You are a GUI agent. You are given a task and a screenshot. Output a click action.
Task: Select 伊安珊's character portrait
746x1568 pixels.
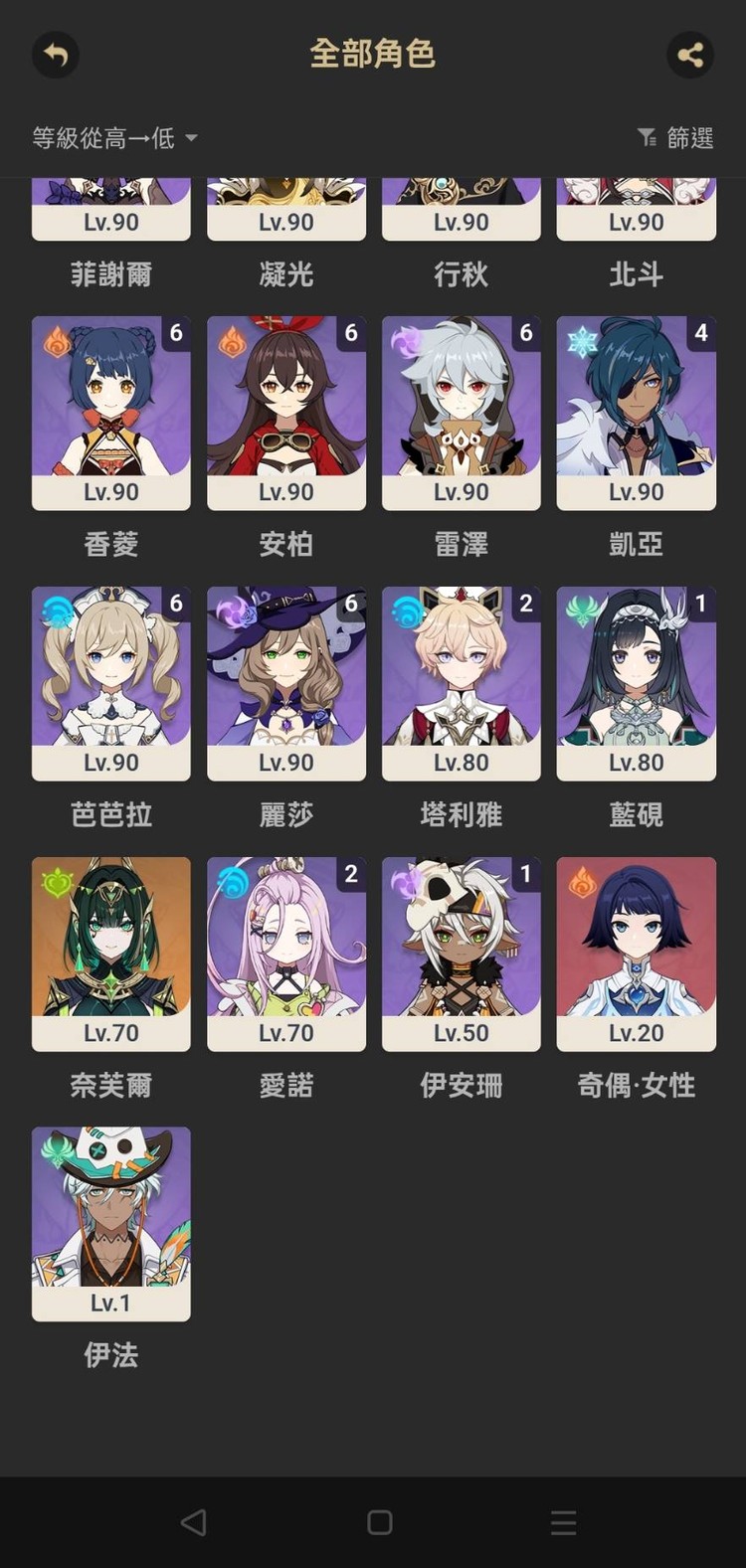tap(461, 953)
